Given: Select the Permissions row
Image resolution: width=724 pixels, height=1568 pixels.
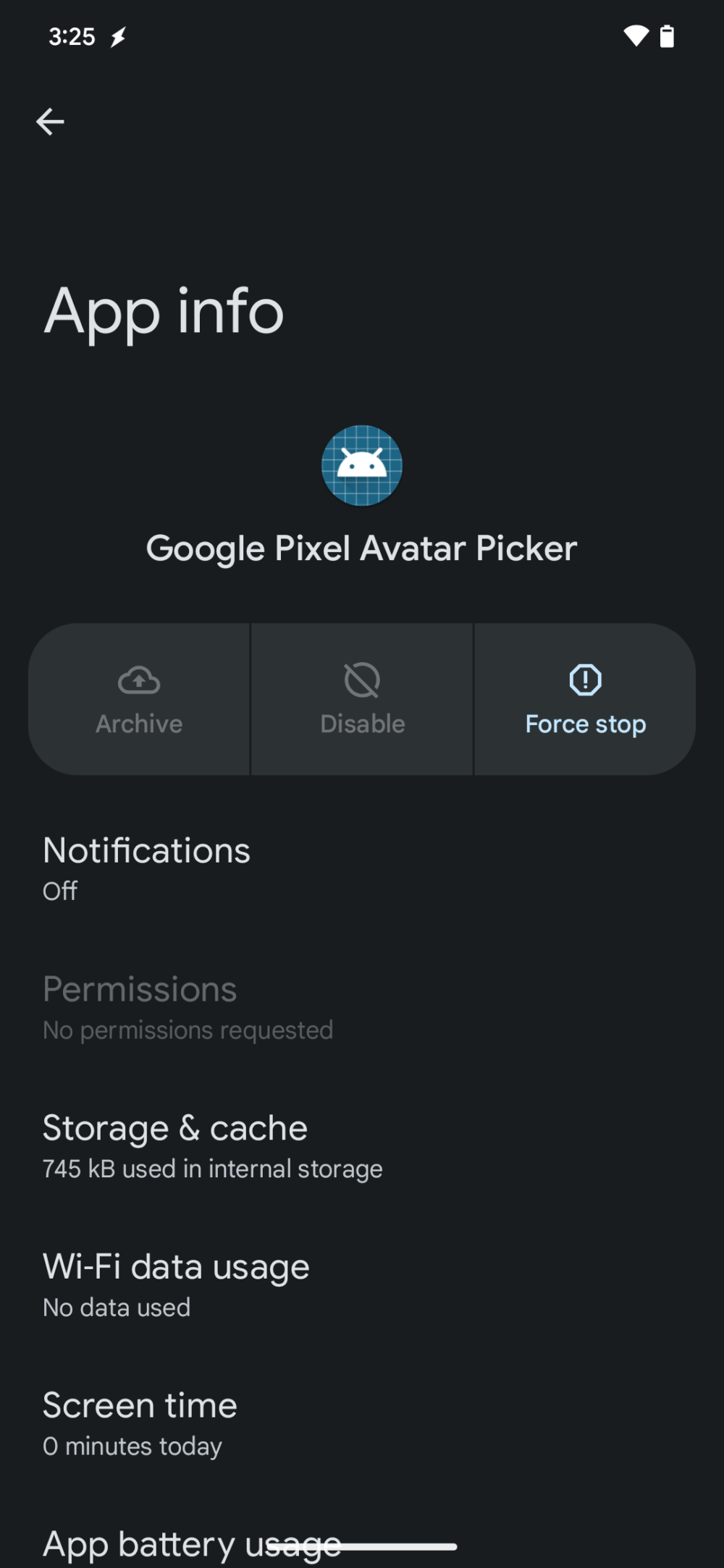Looking at the screenshot, I should 140,1004.
